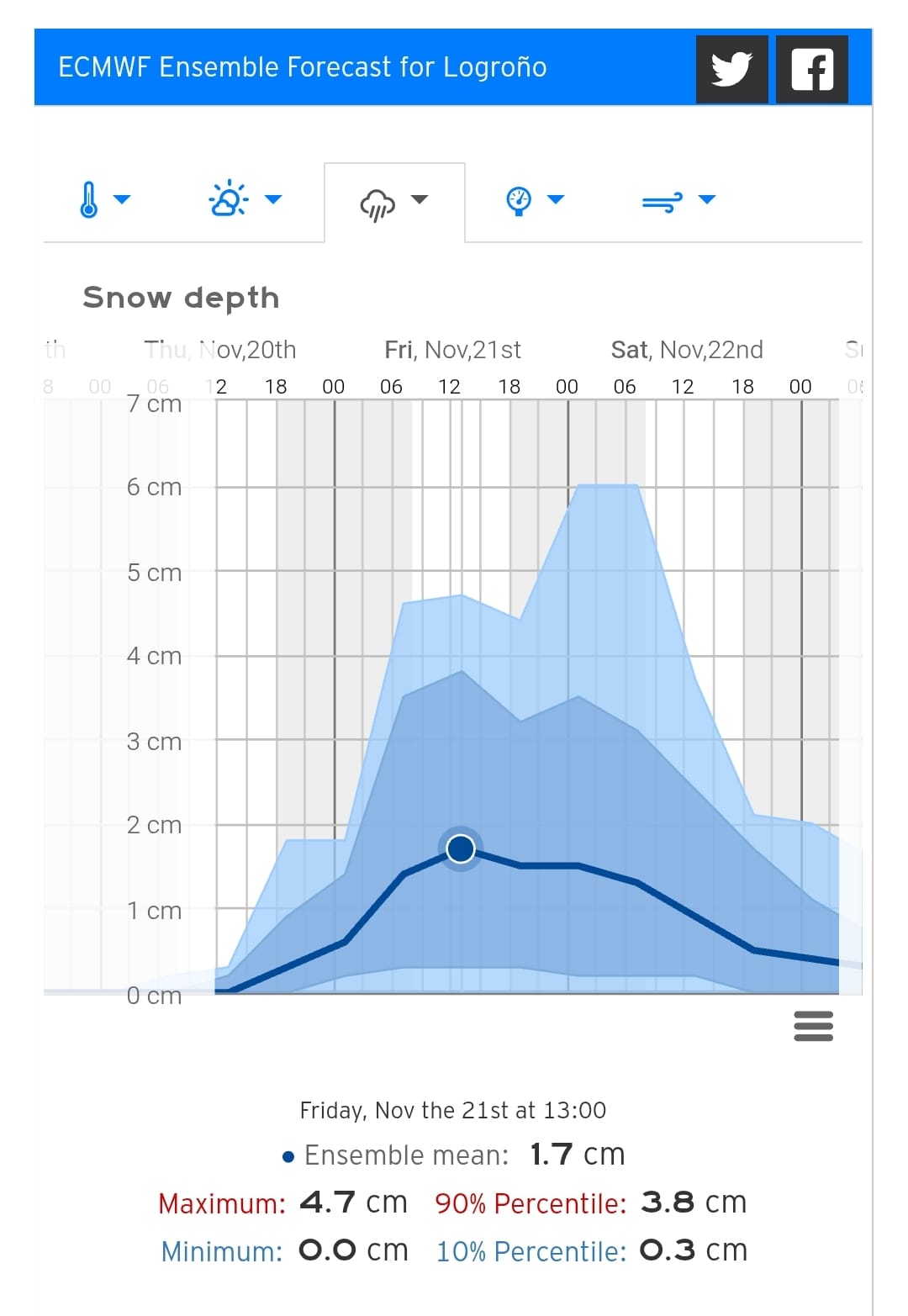Open the wind dropdown tab

678,200
